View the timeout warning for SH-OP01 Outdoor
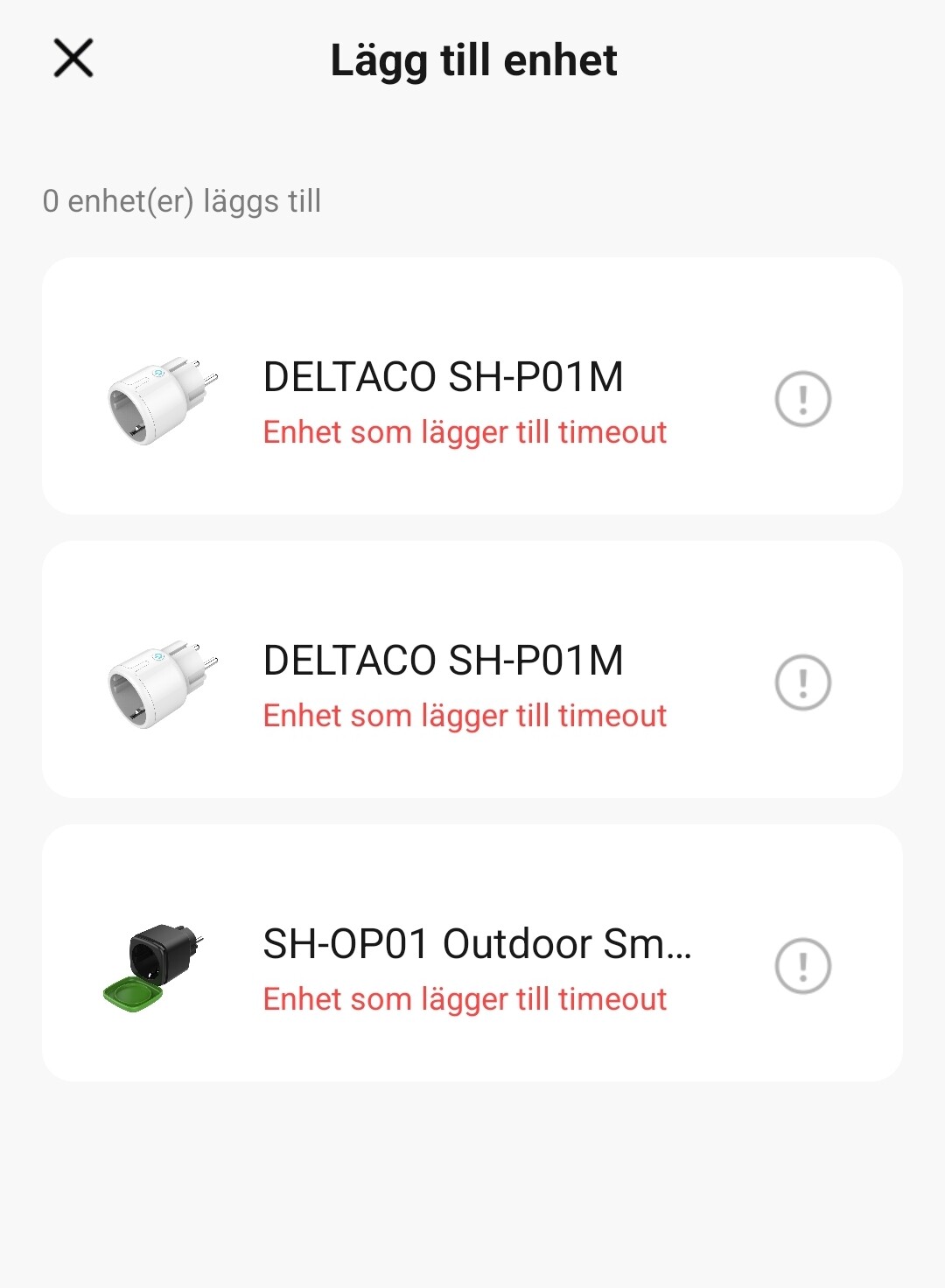Screen dimensions: 945x1288 click(x=802, y=966)
